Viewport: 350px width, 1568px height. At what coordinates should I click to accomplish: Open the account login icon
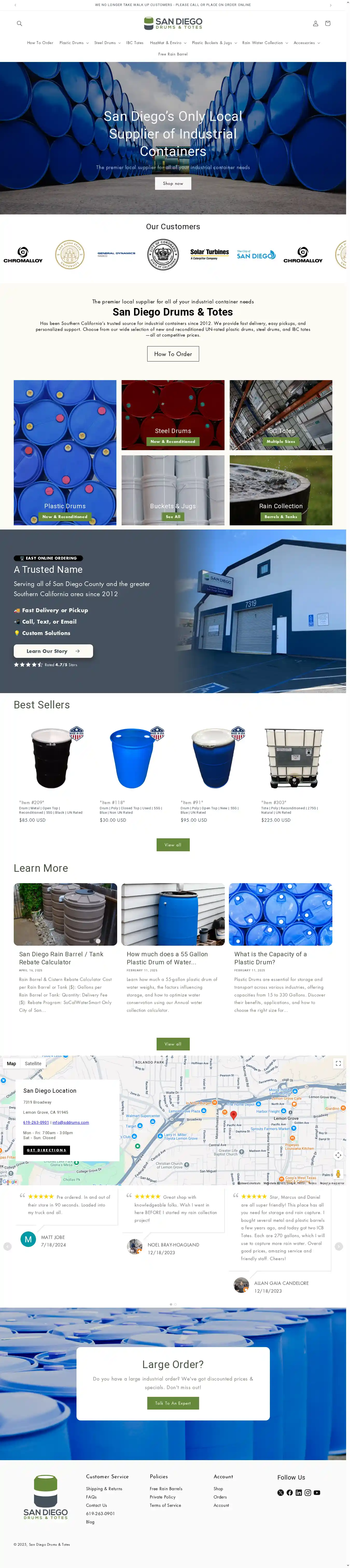[315, 23]
